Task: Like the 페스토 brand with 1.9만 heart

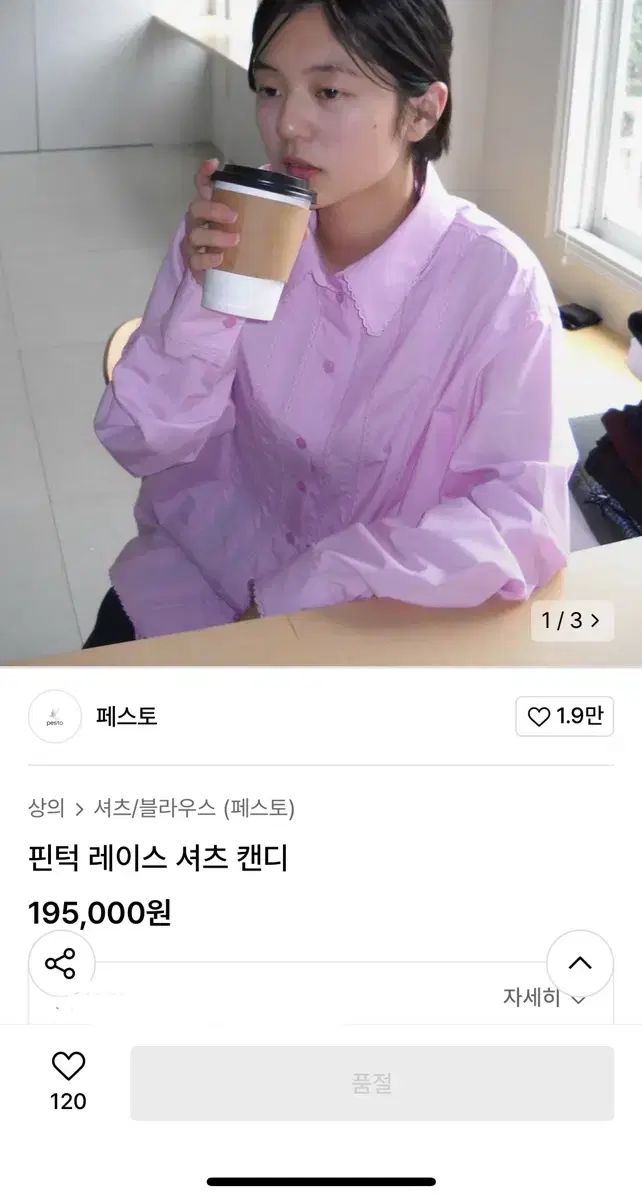Action: 564,717
